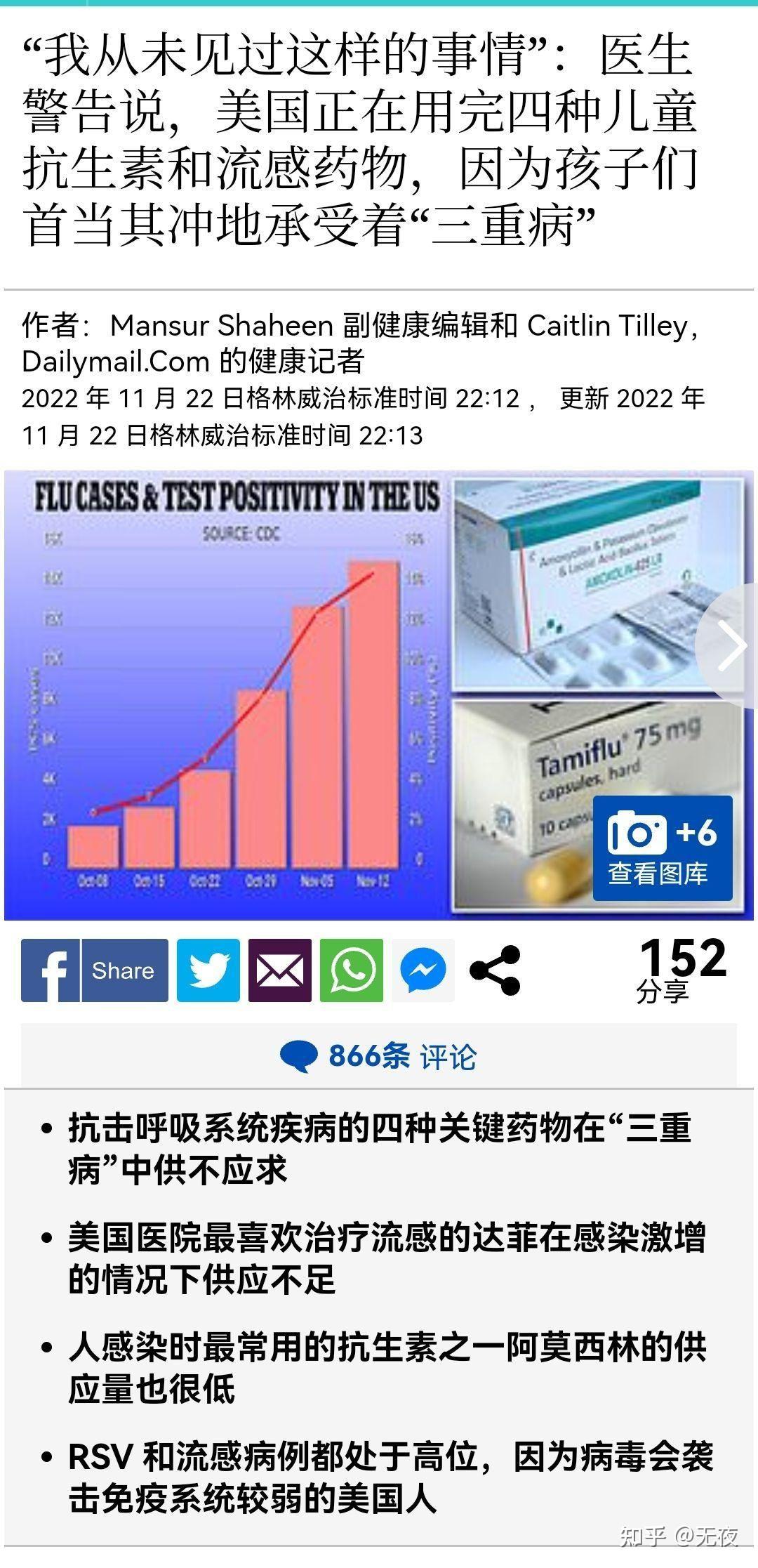Open the flu cases chart image

click(226, 695)
